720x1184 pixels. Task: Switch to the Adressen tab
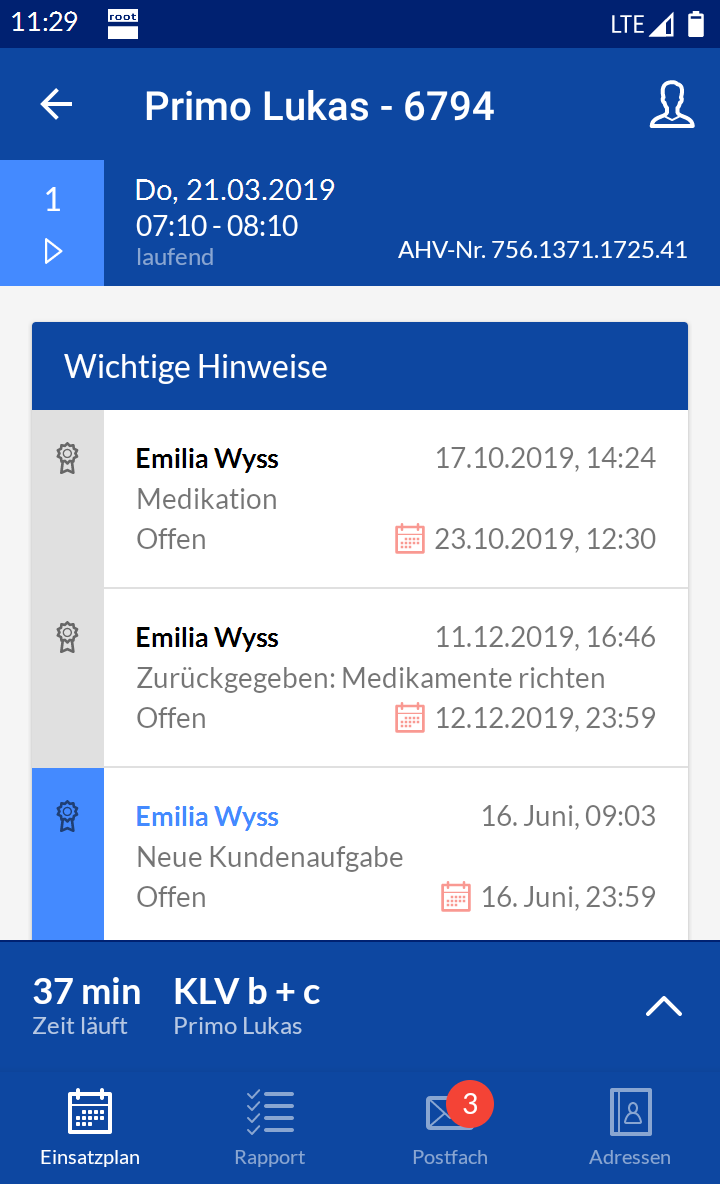click(x=630, y=1127)
